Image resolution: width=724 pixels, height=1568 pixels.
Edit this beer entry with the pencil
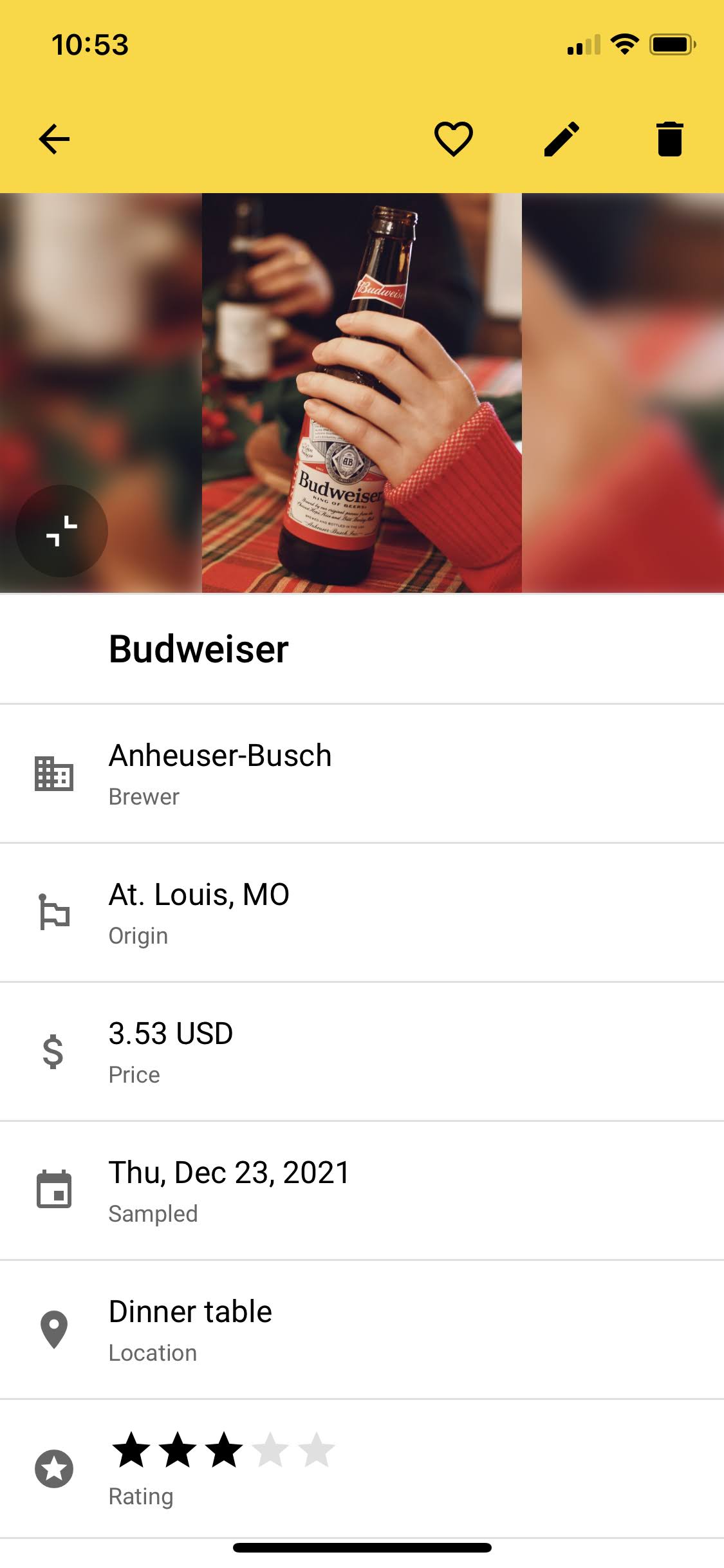(562, 139)
